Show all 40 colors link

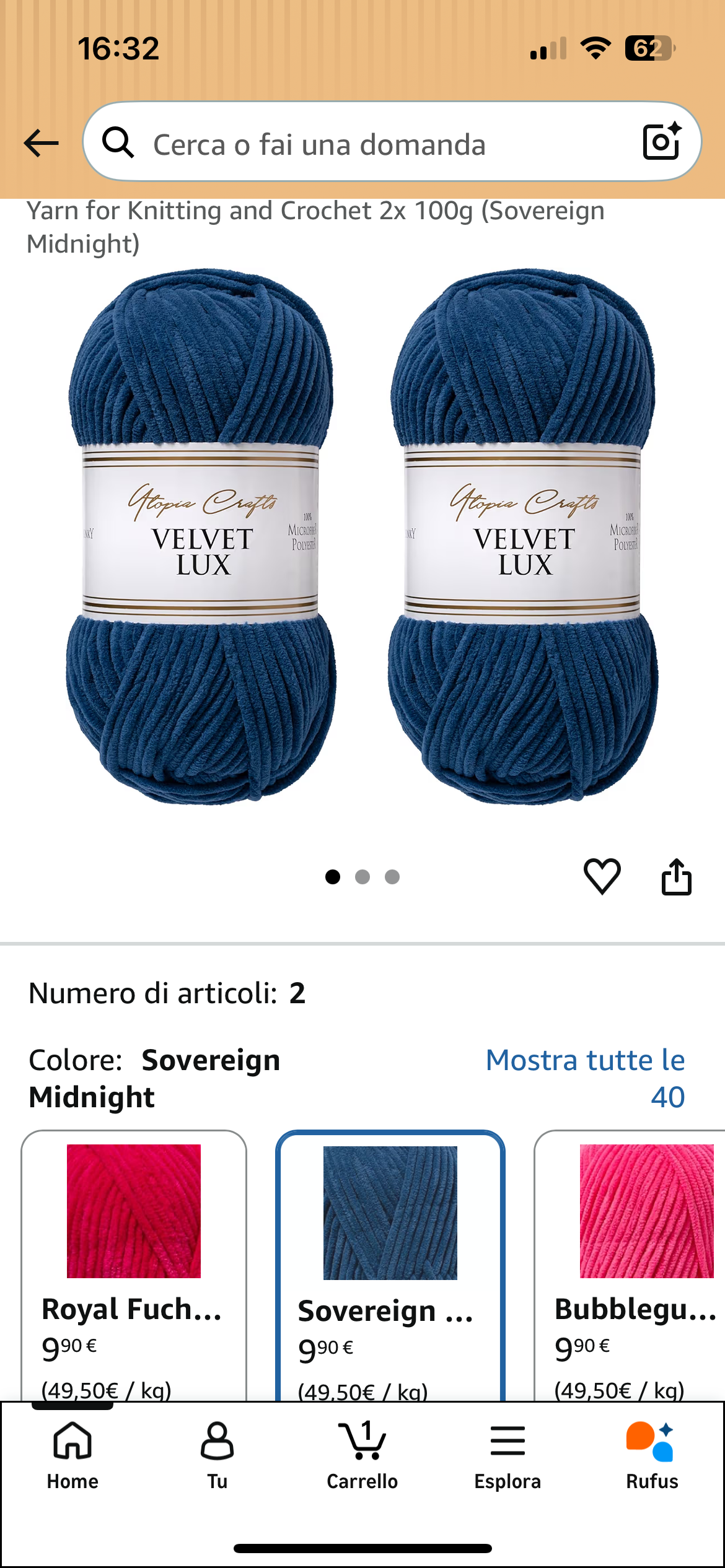pyautogui.click(x=586, y=1078)
